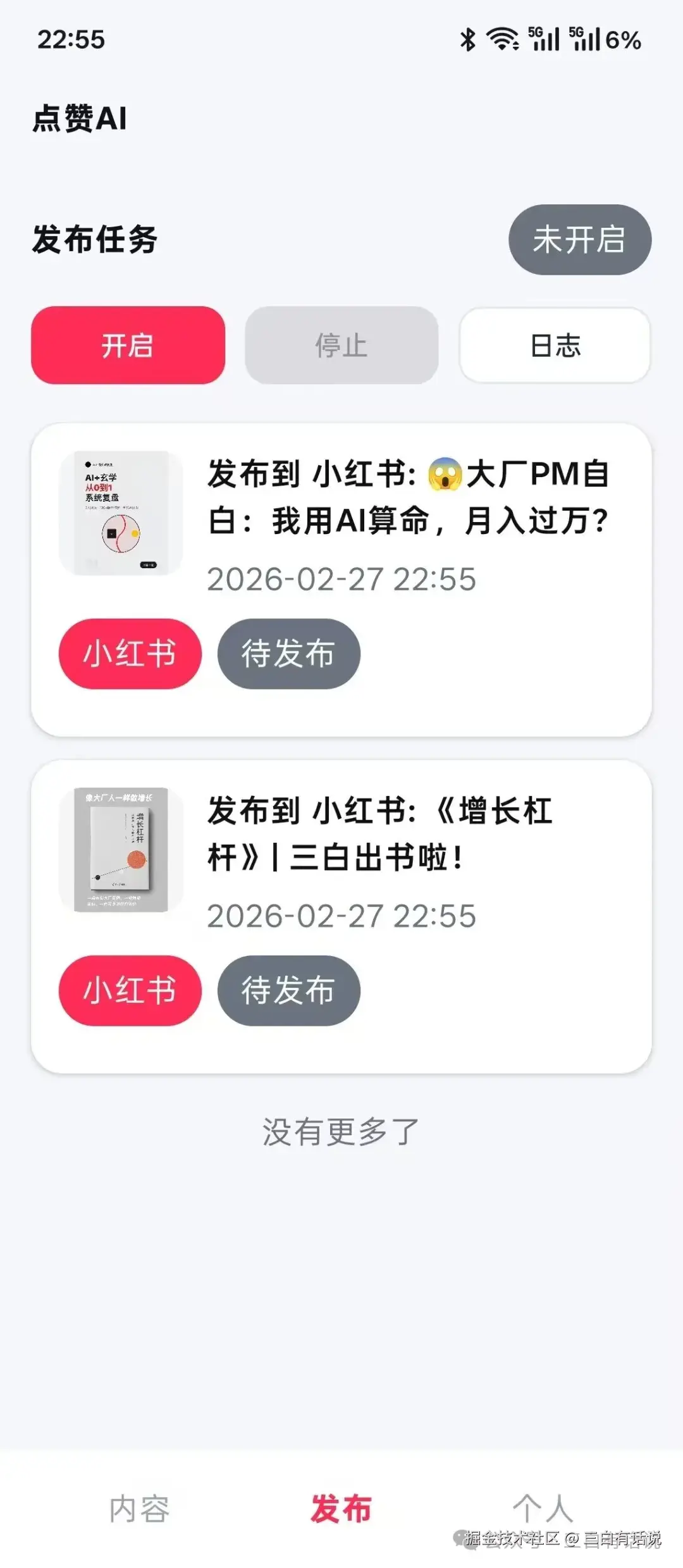Tap the 开启 button to start publishing

click(x=128, y=345)
